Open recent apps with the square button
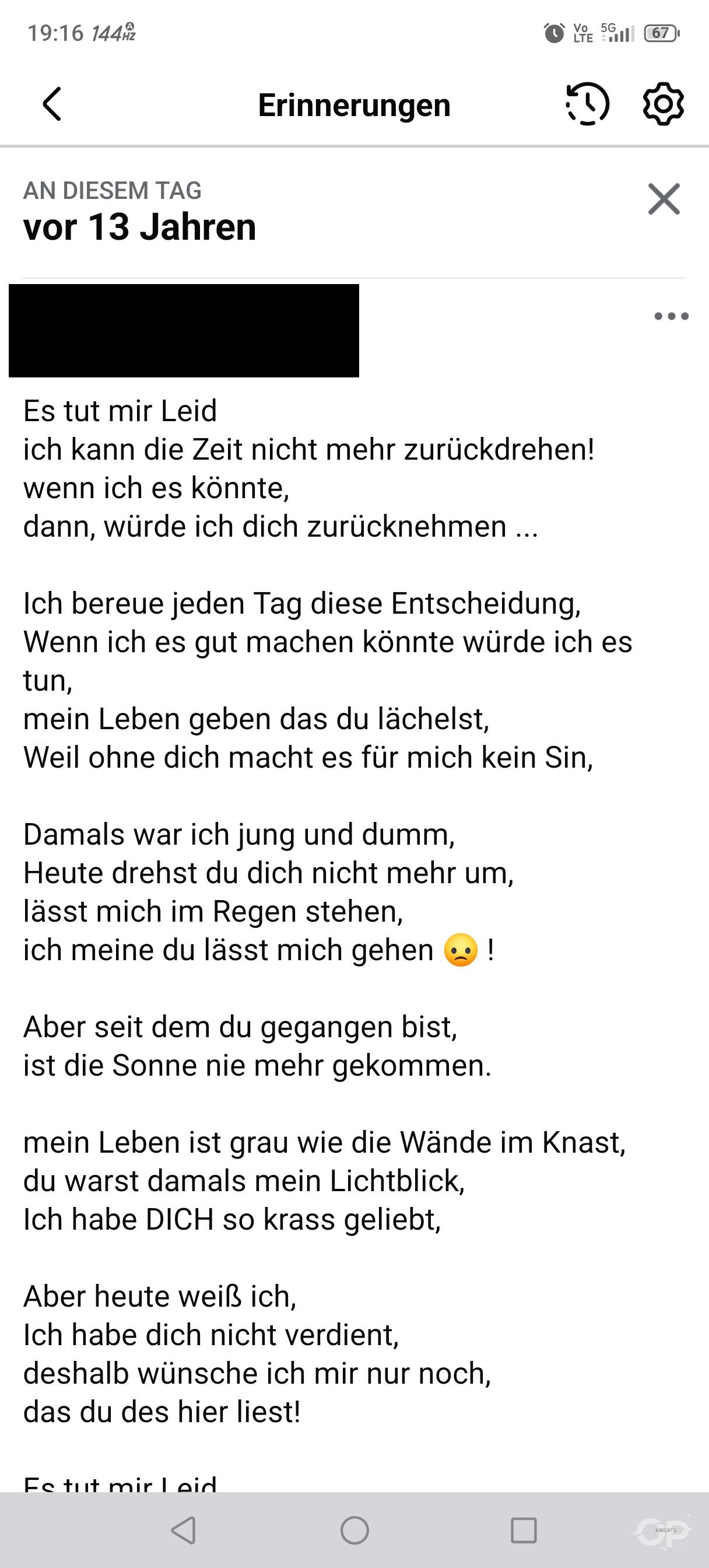The height and width of the screenshot is (1568, 709). point(524,1529)
